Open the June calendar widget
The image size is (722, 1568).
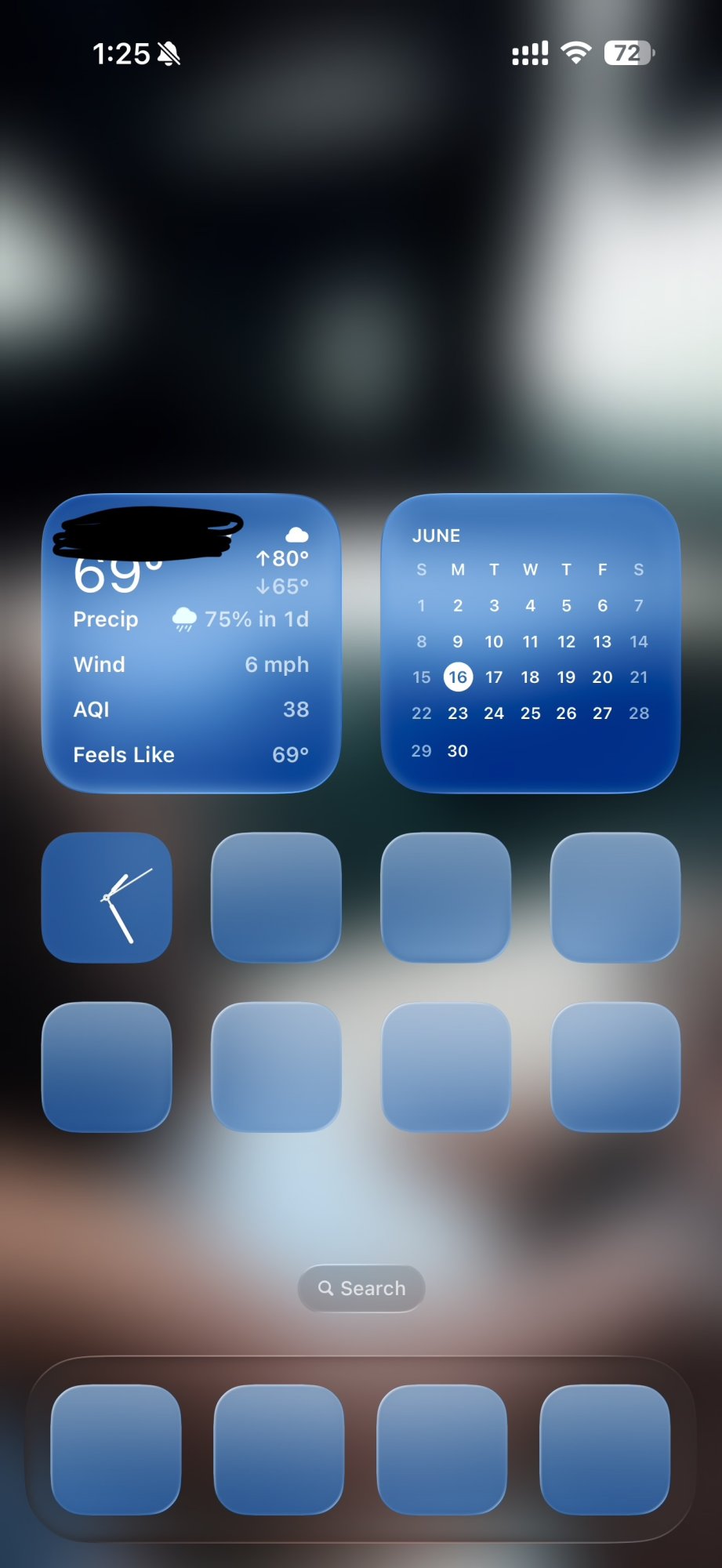(x=530, y=643)
